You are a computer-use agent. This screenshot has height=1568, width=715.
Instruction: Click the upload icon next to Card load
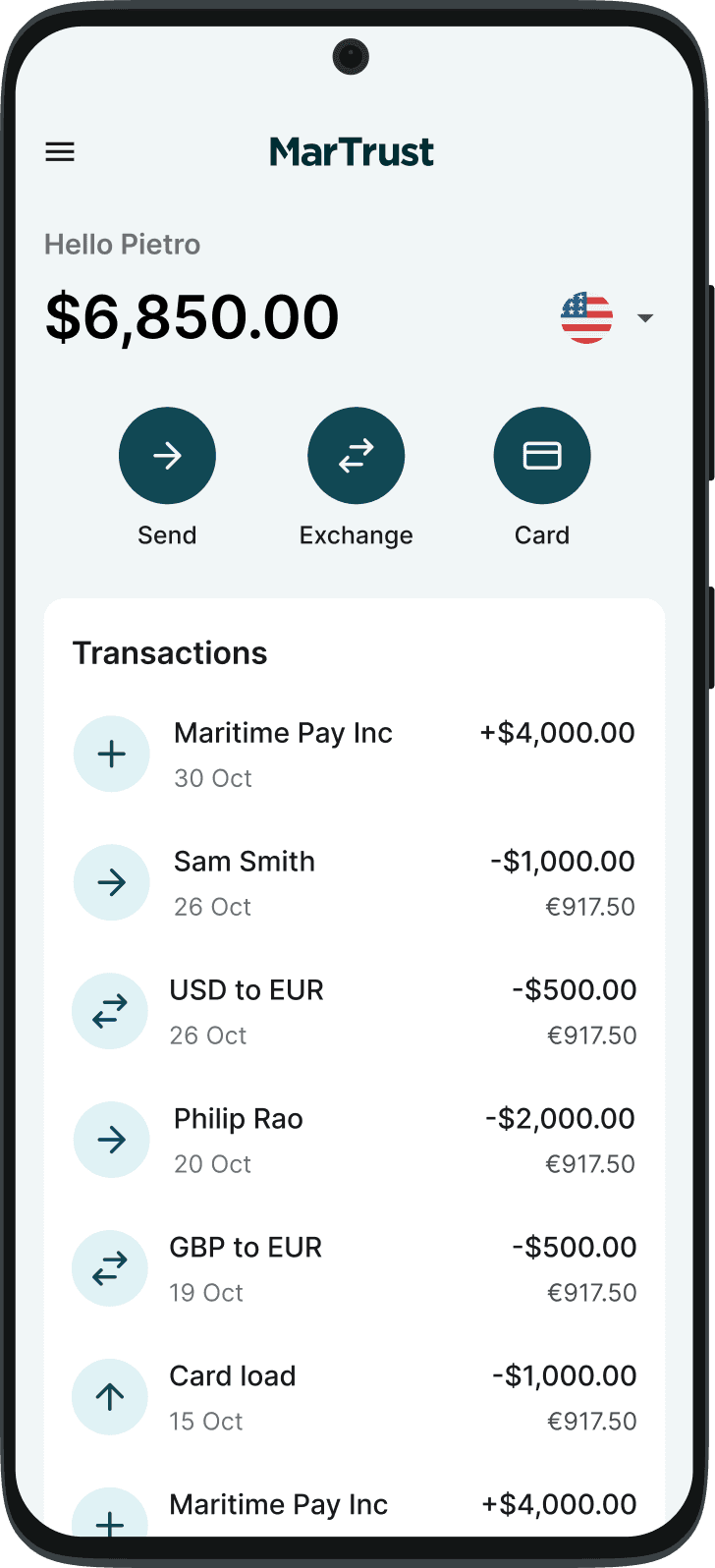pos(110,1396)
